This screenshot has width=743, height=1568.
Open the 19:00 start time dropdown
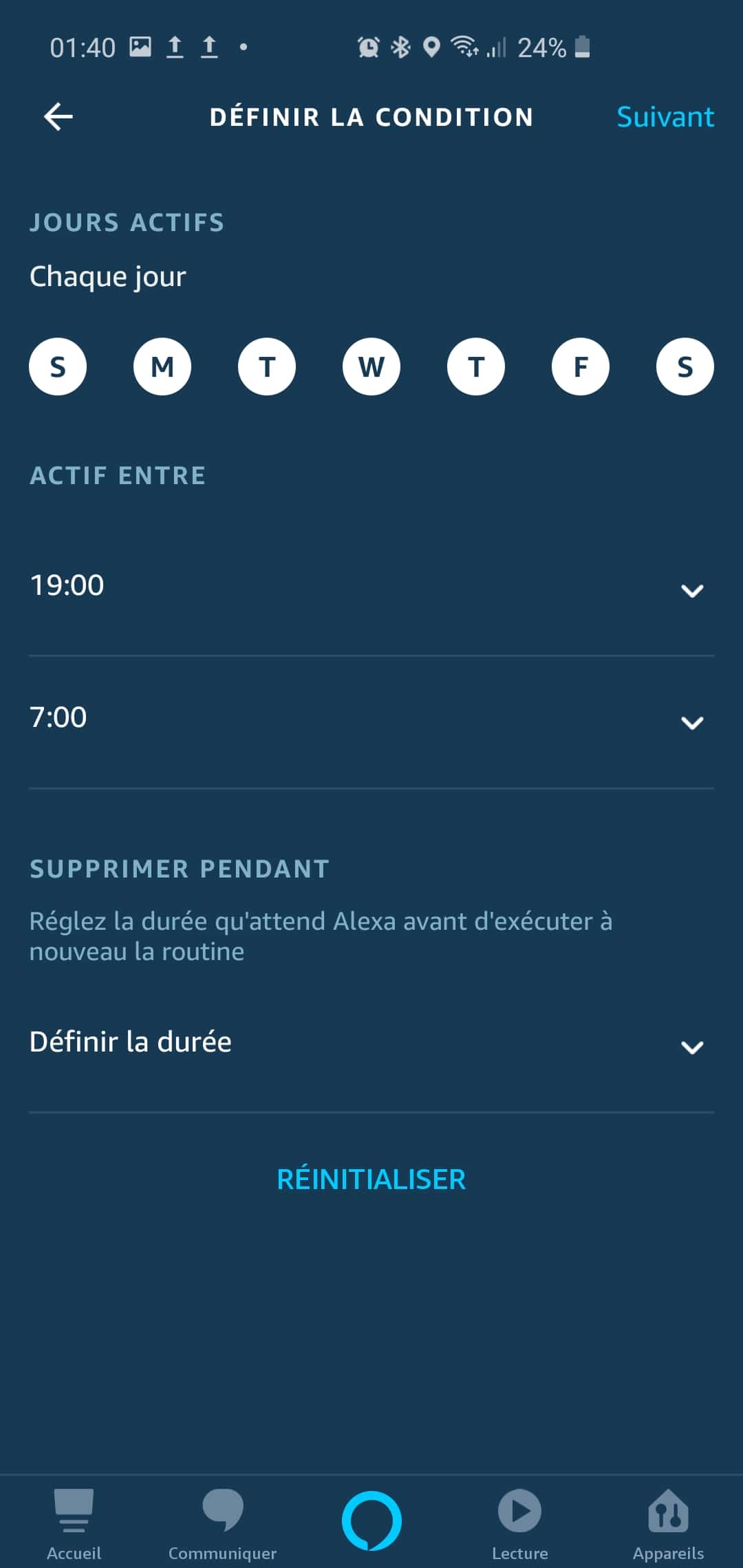371,587
